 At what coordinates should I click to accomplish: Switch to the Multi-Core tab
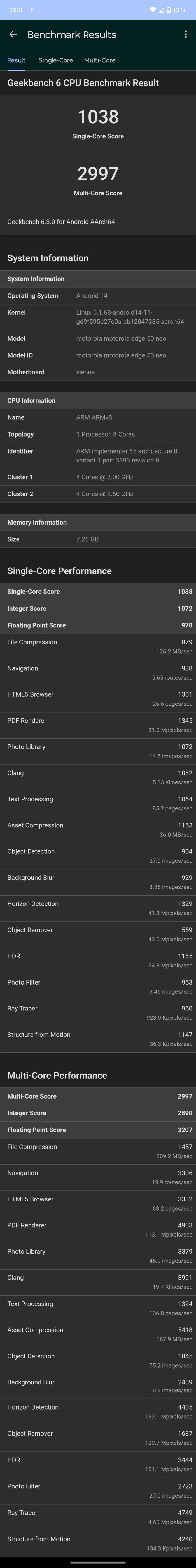pyautogui.click(x=99, y=60)
